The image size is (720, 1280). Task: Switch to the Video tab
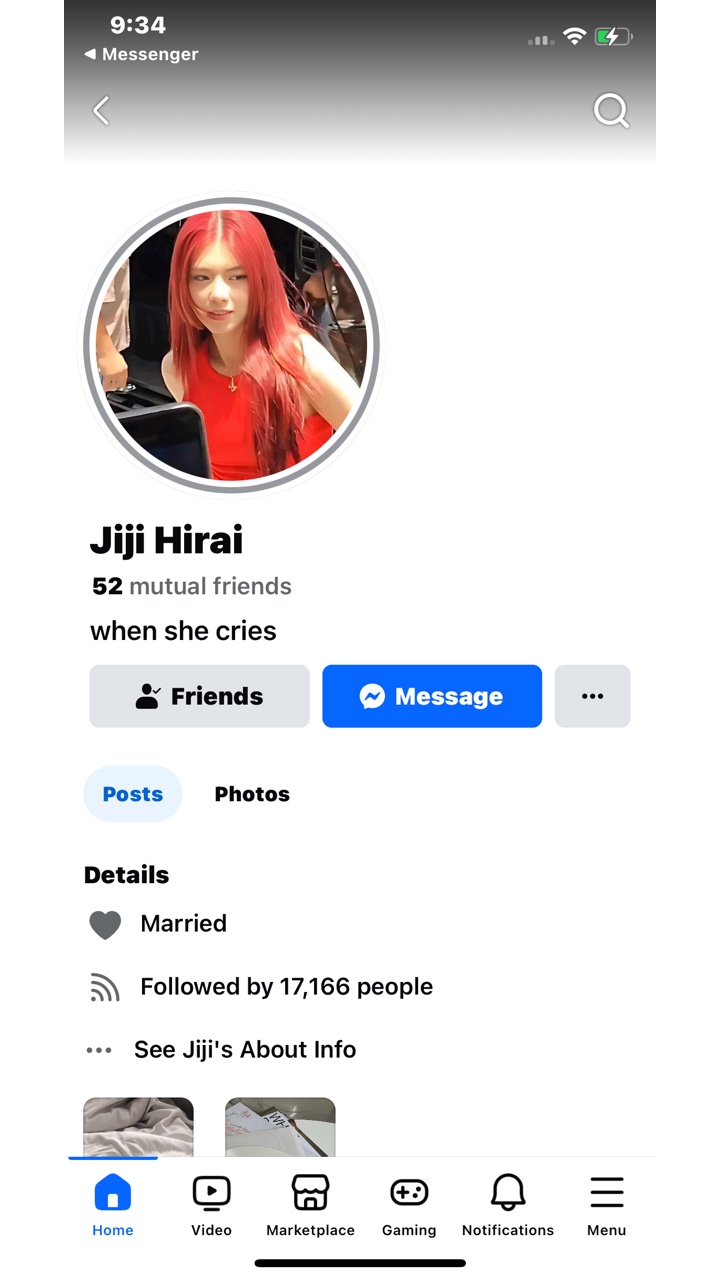[x=211, y=1205]
